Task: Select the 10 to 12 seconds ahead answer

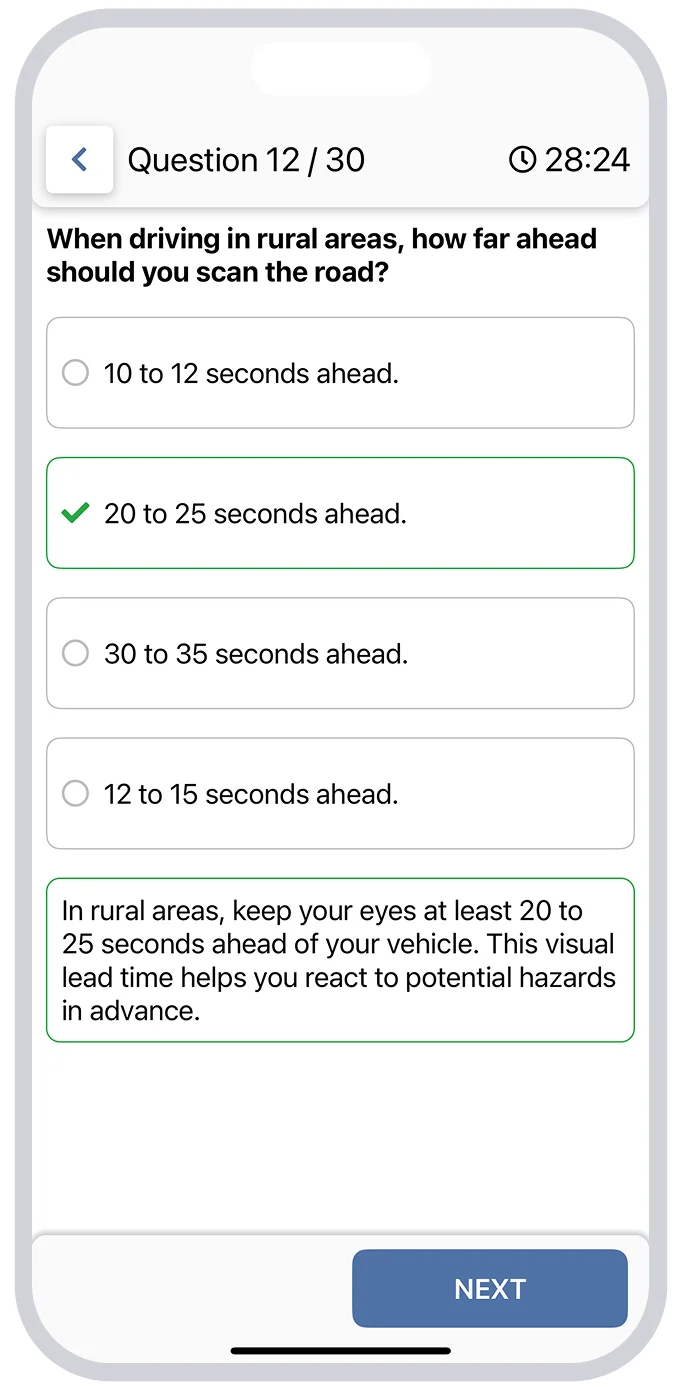Action: (340, 373)
